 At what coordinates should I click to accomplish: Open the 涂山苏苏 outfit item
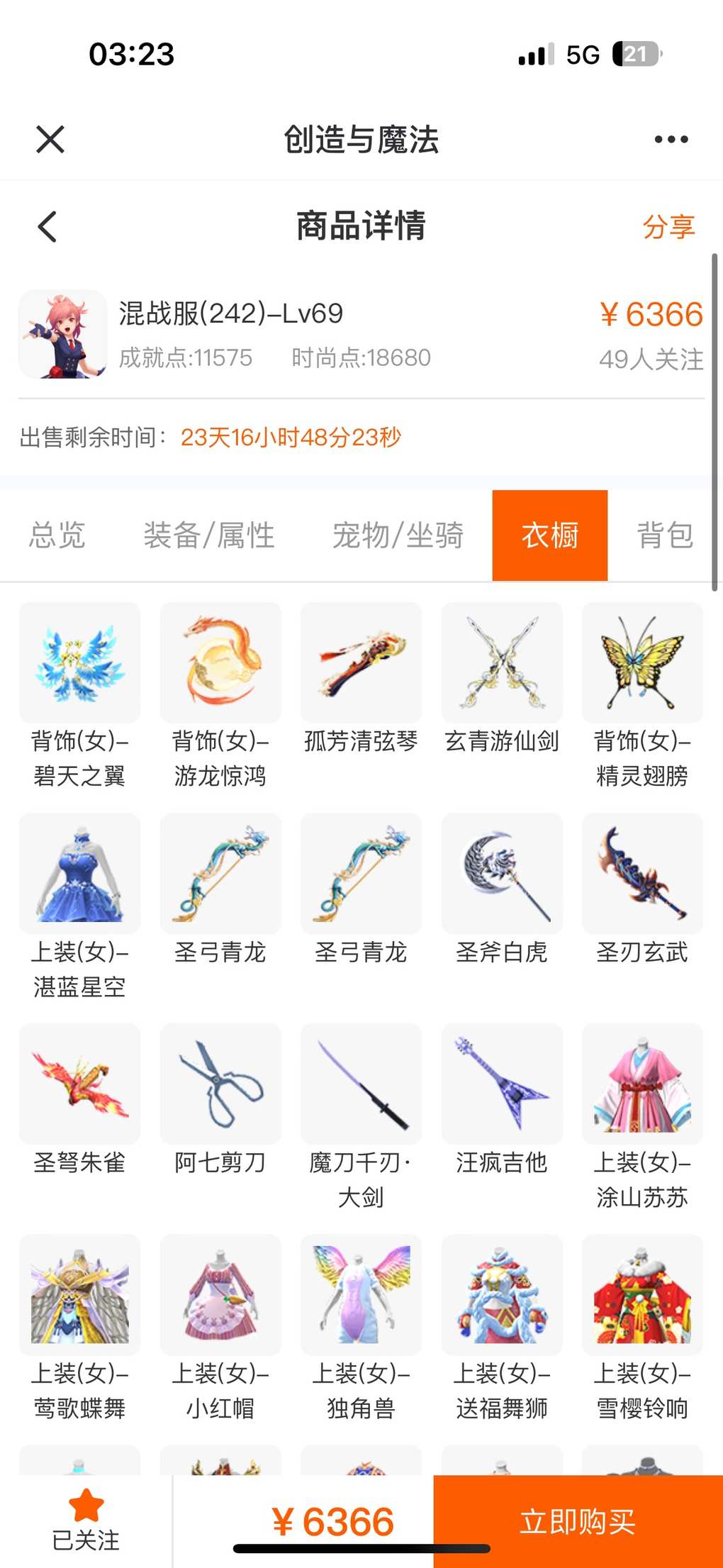click(x=642, y=1084)
